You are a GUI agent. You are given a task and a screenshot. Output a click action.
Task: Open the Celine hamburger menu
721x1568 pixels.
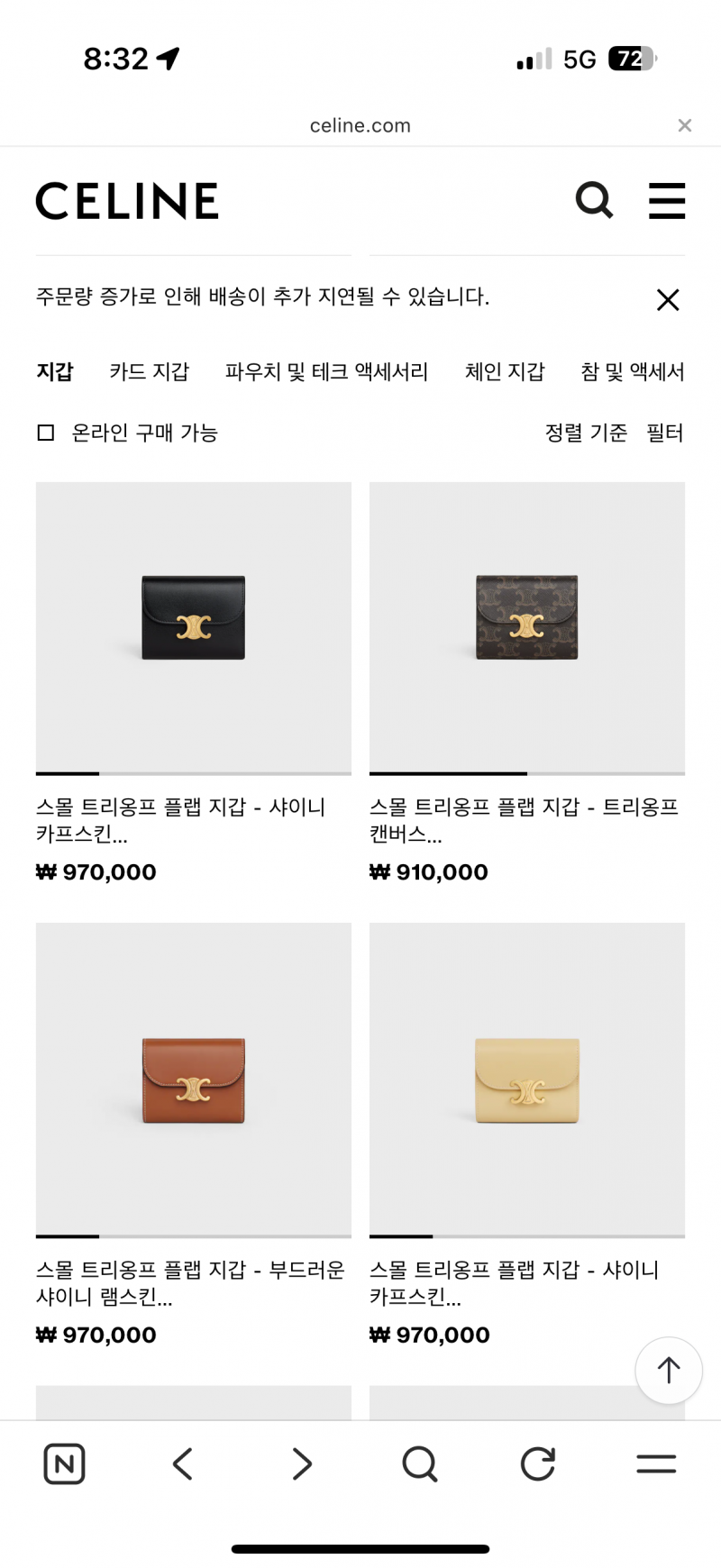tap(667, 201)
